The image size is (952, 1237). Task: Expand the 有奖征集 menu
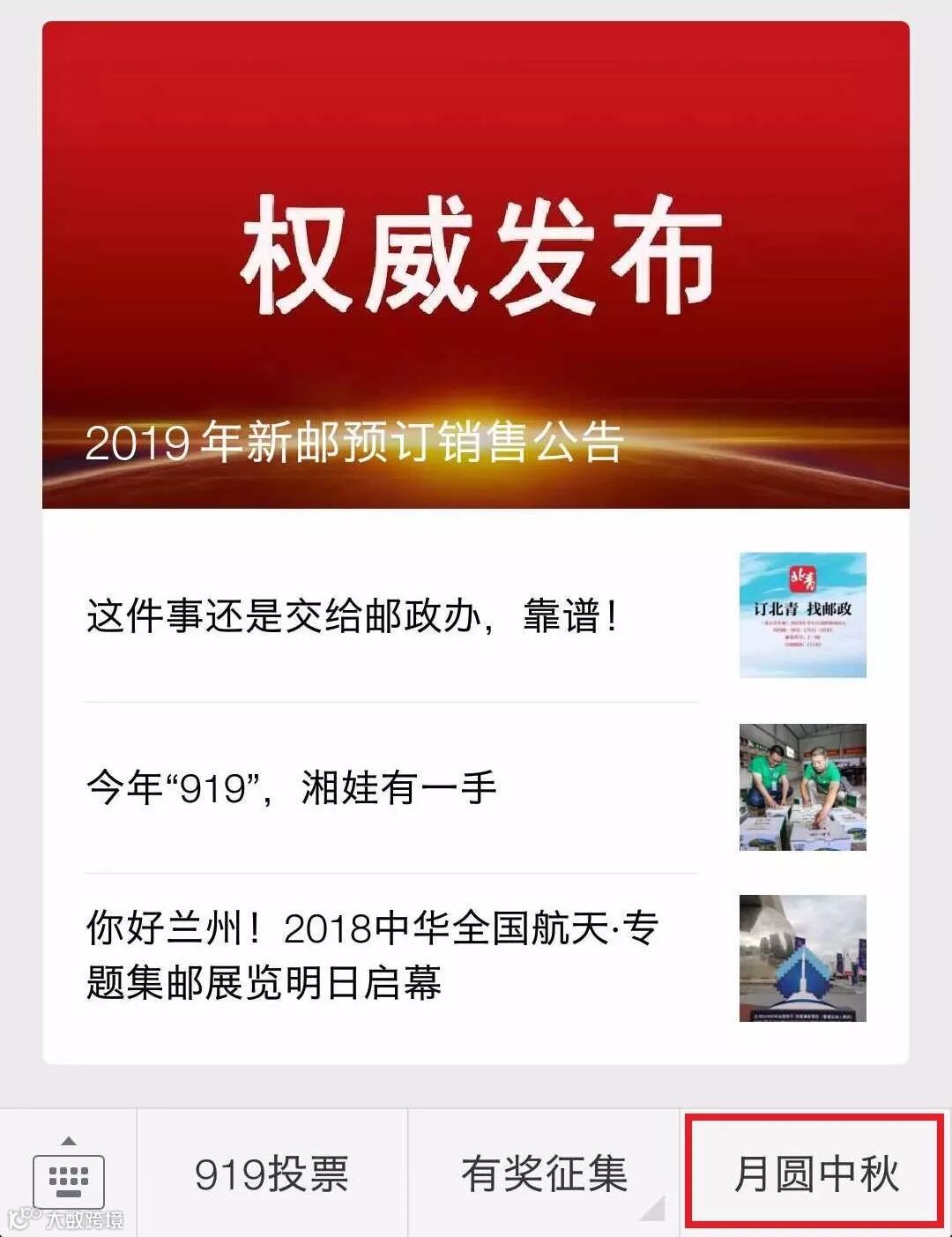[544, 1174]
